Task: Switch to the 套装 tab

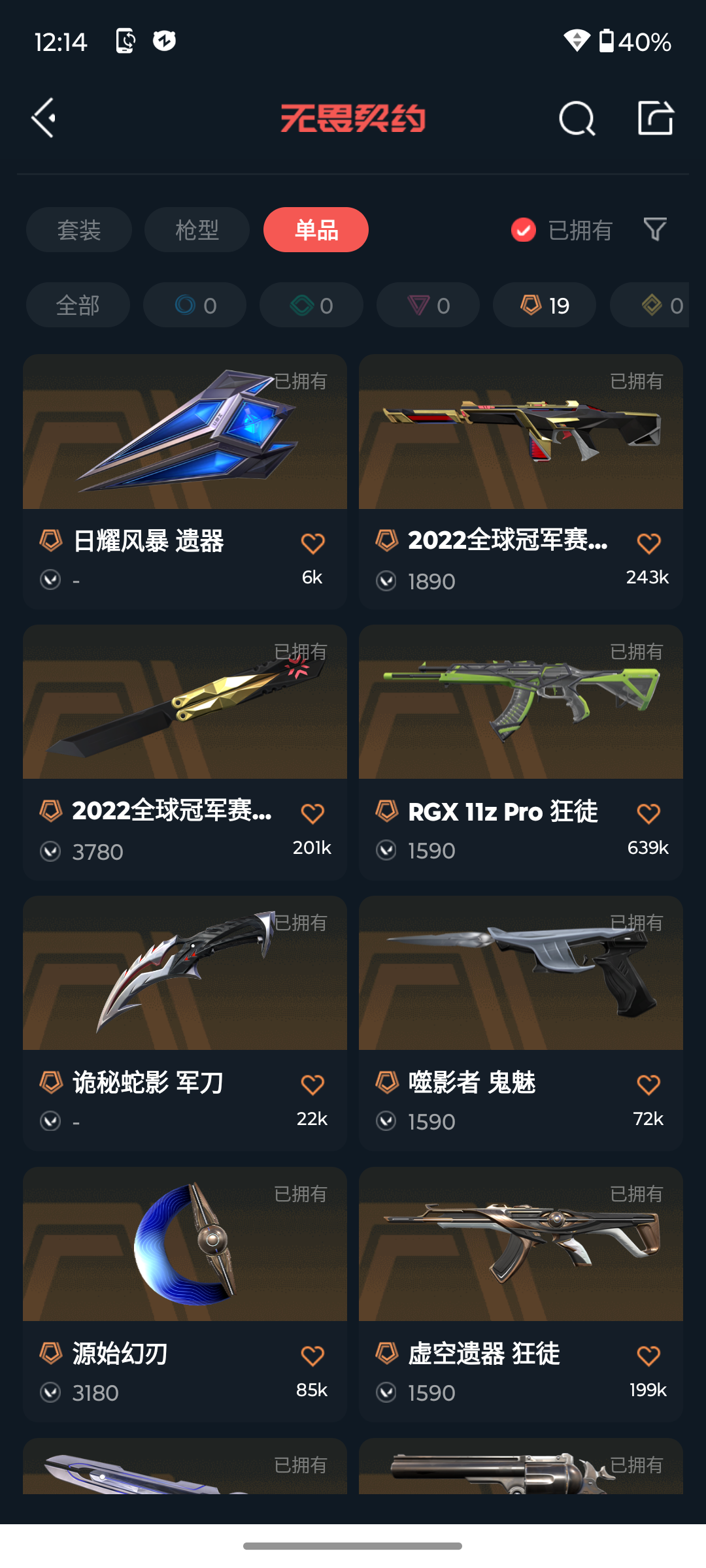Action: pos(79,230)
